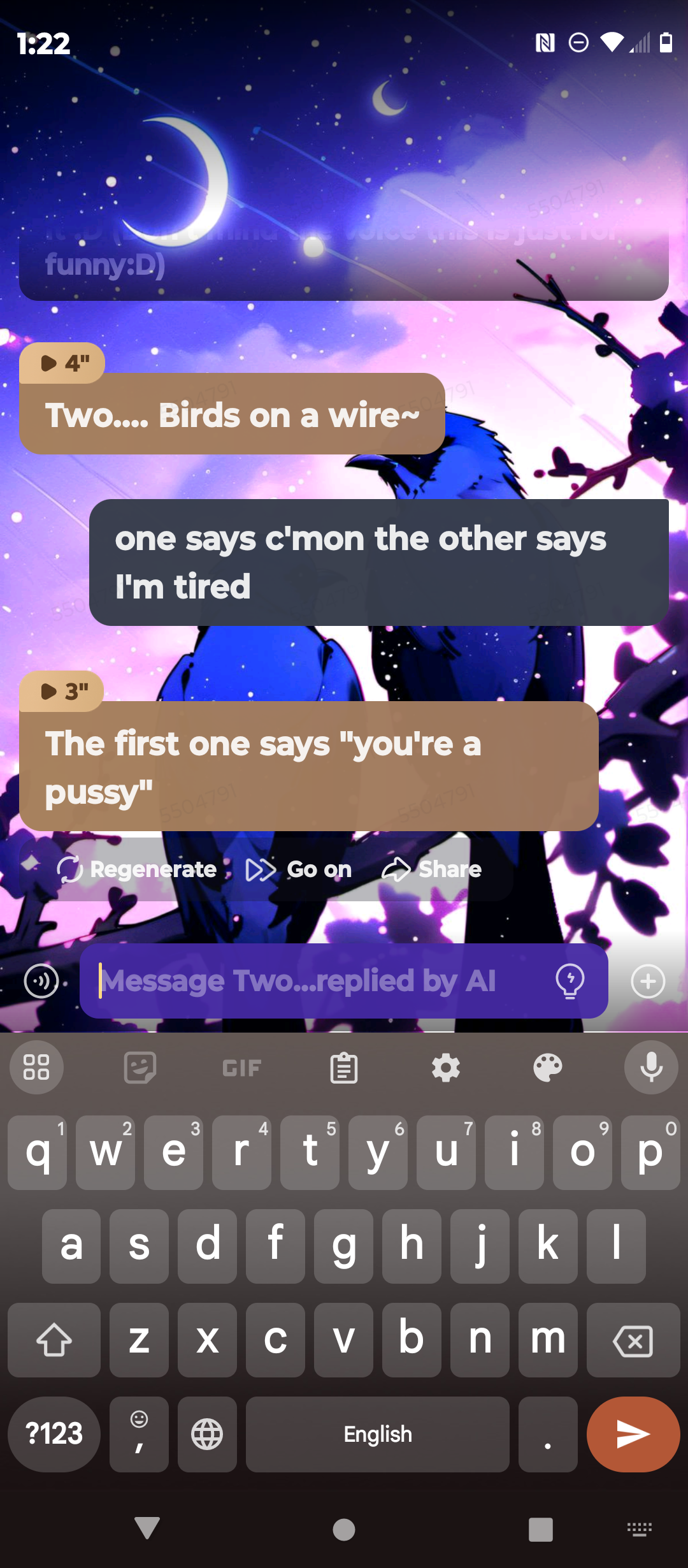Tap Go on to continue the reply
This screenshot has width=688, height=1568.
[299, 869]
